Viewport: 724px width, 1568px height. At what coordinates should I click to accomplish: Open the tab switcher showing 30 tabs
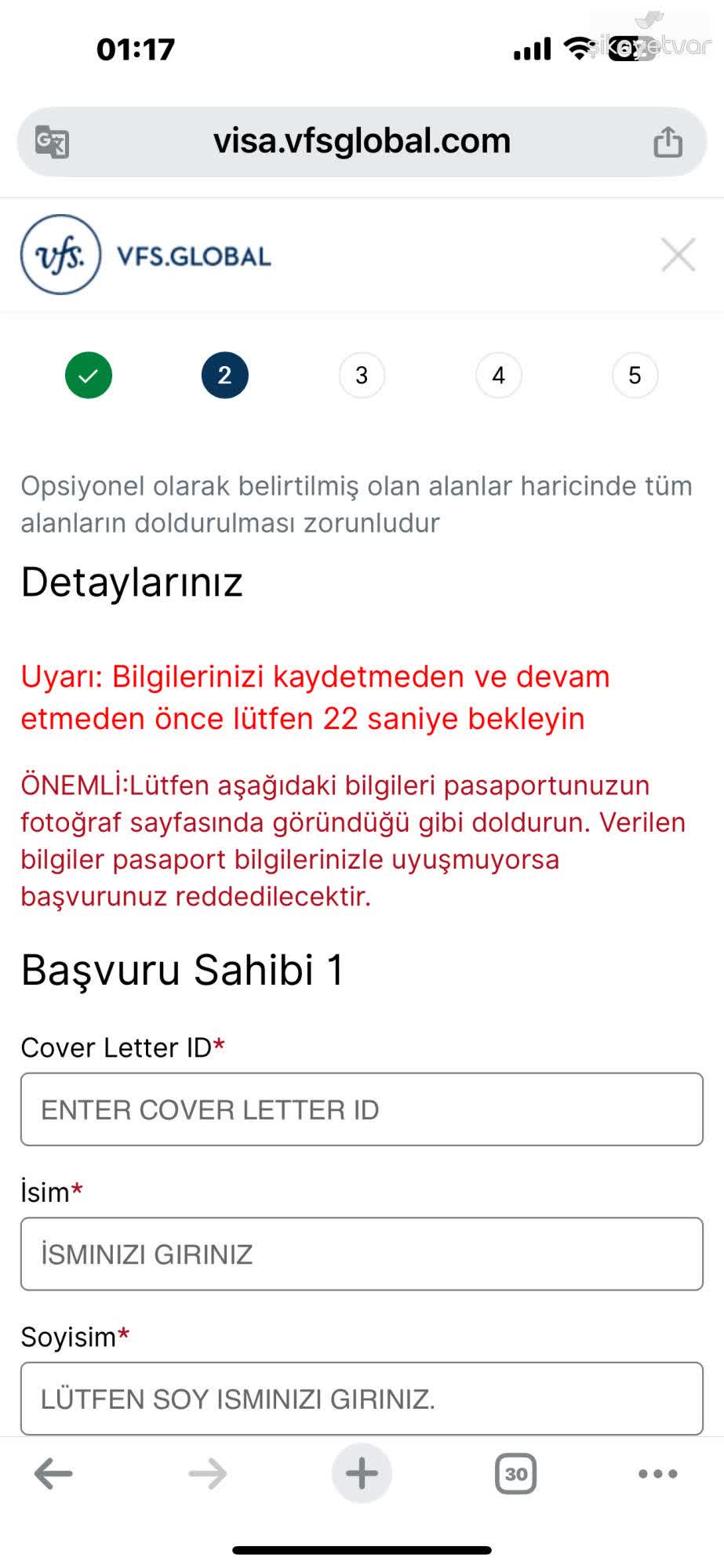[515, 1473]
